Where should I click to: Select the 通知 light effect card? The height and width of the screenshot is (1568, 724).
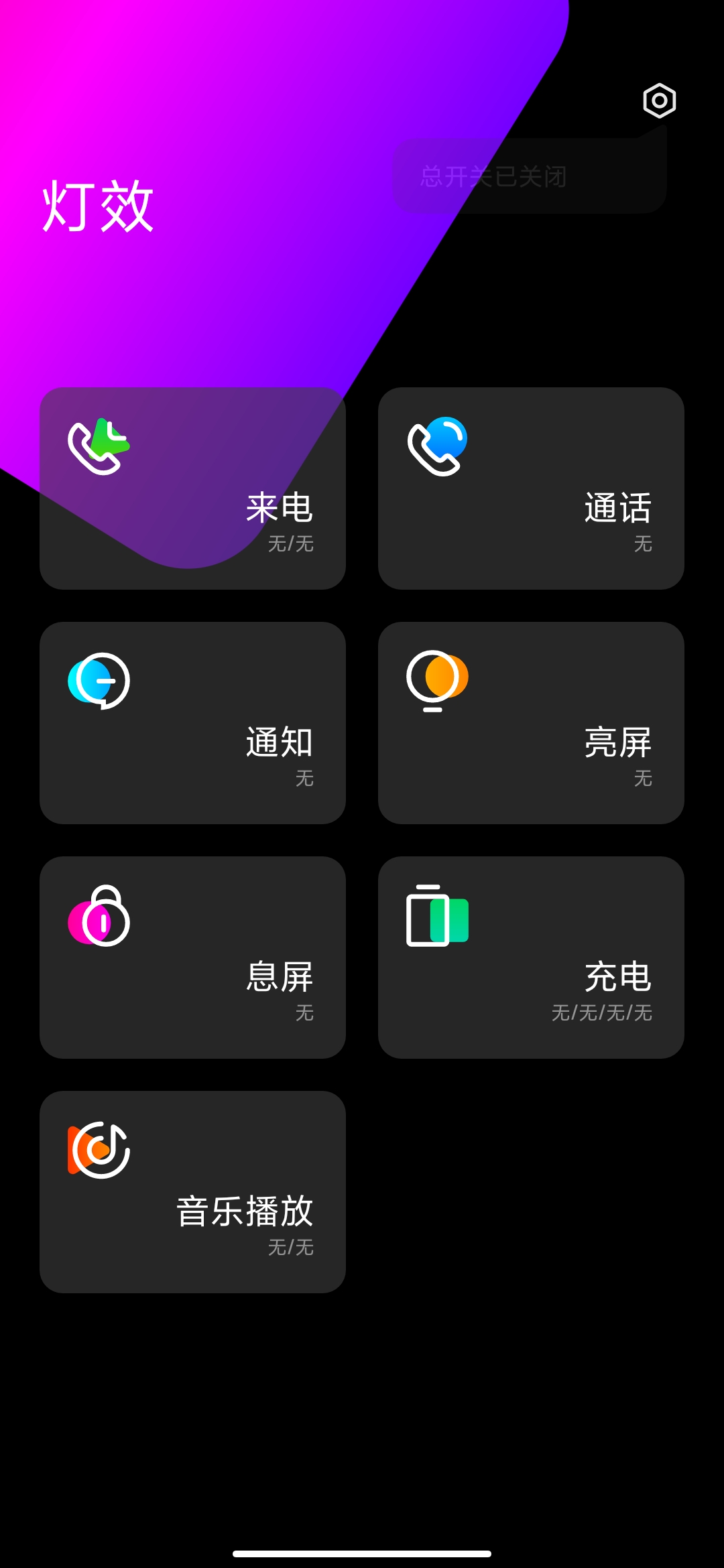[192, 723]
